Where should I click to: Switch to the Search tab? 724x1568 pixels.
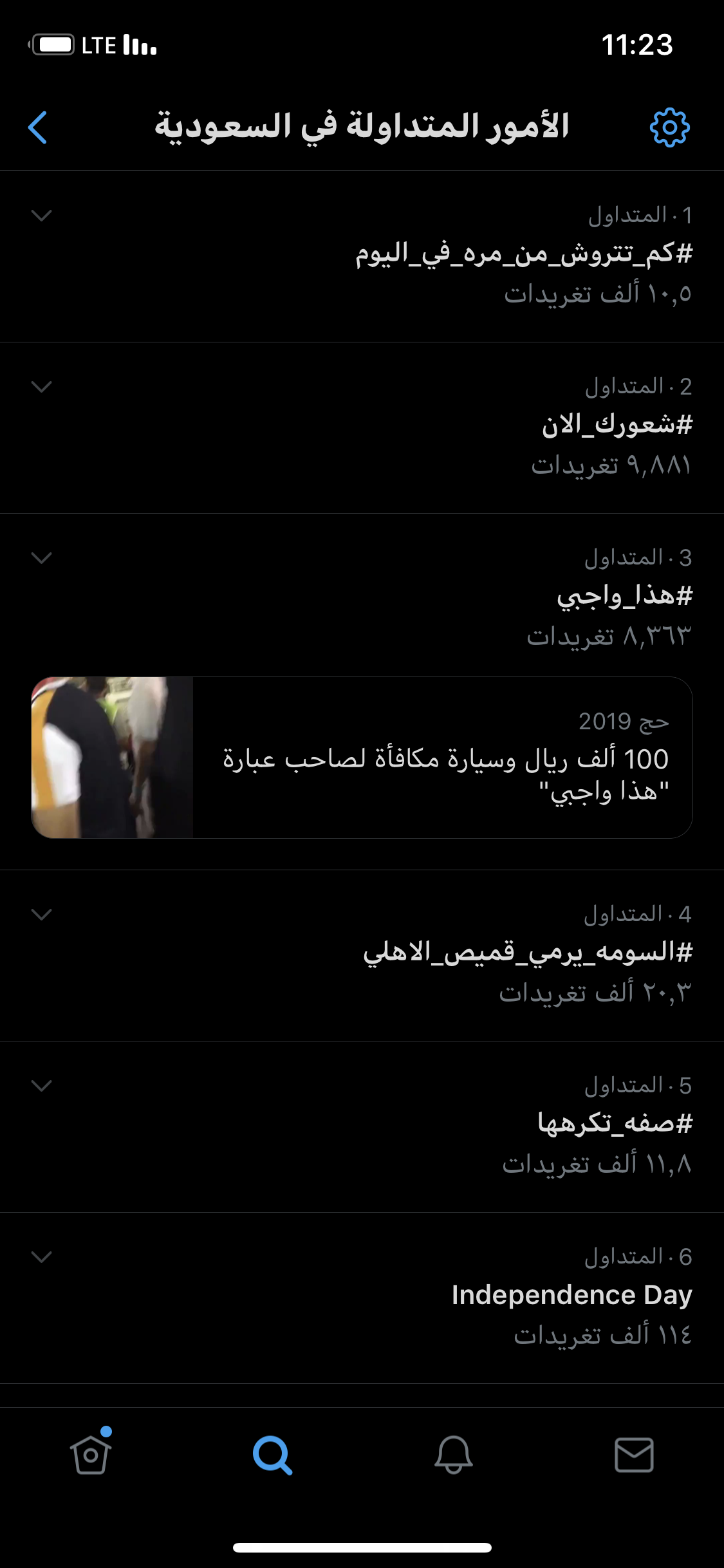coord(272,1455)
